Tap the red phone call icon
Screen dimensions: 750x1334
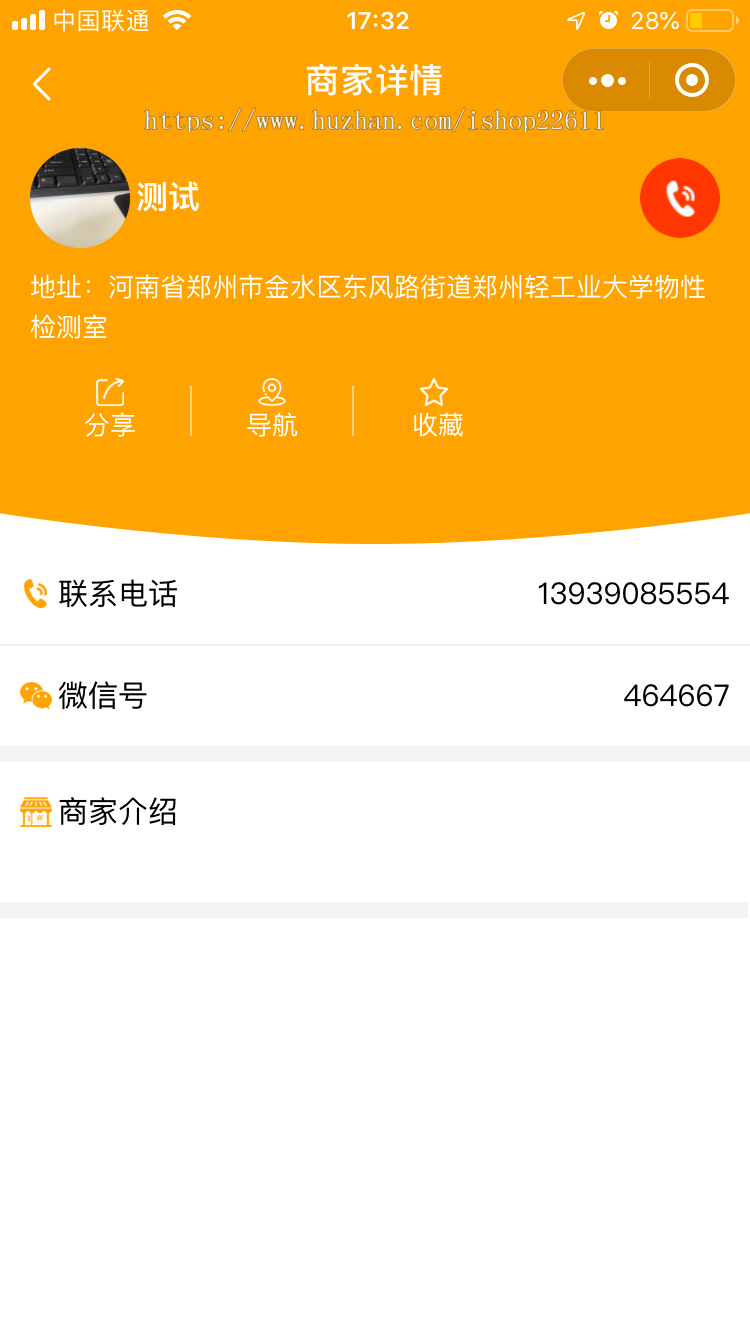(680, 198)
